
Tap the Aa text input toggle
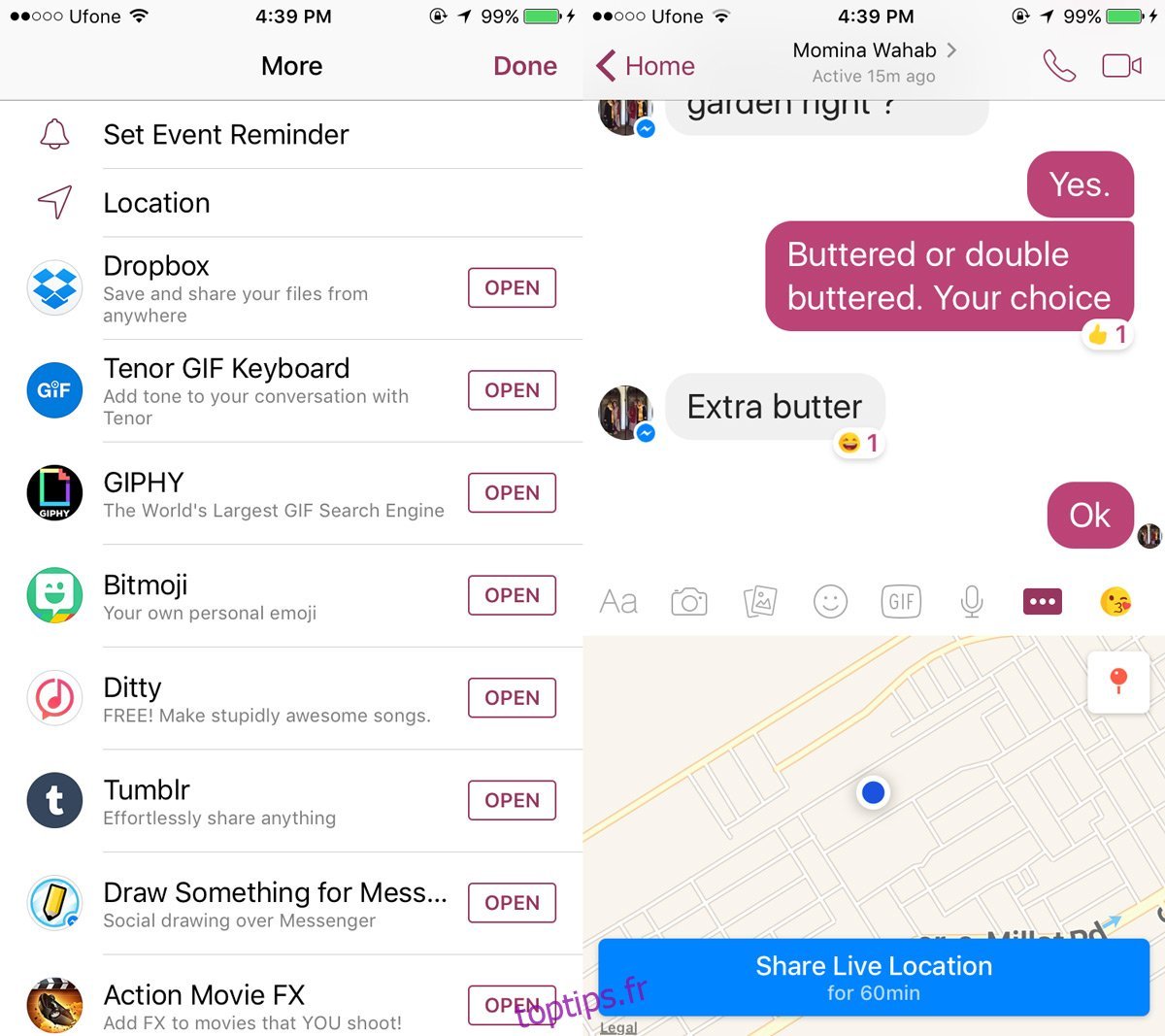(618, 602)
